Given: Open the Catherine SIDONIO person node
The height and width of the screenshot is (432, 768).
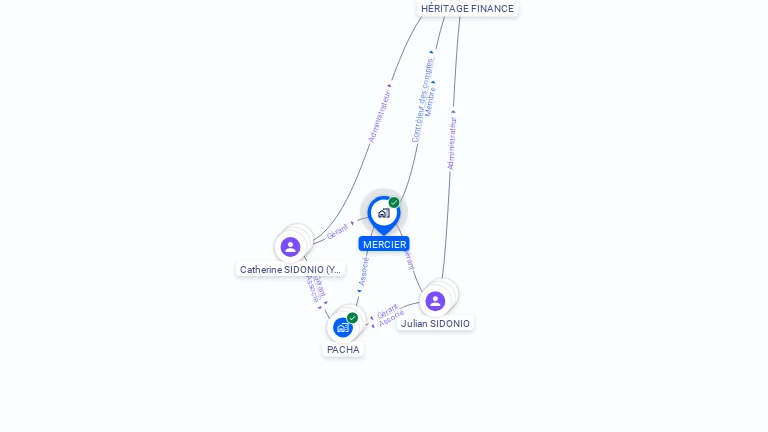Looking at the screenshot, I should click(x=291, y=247).
